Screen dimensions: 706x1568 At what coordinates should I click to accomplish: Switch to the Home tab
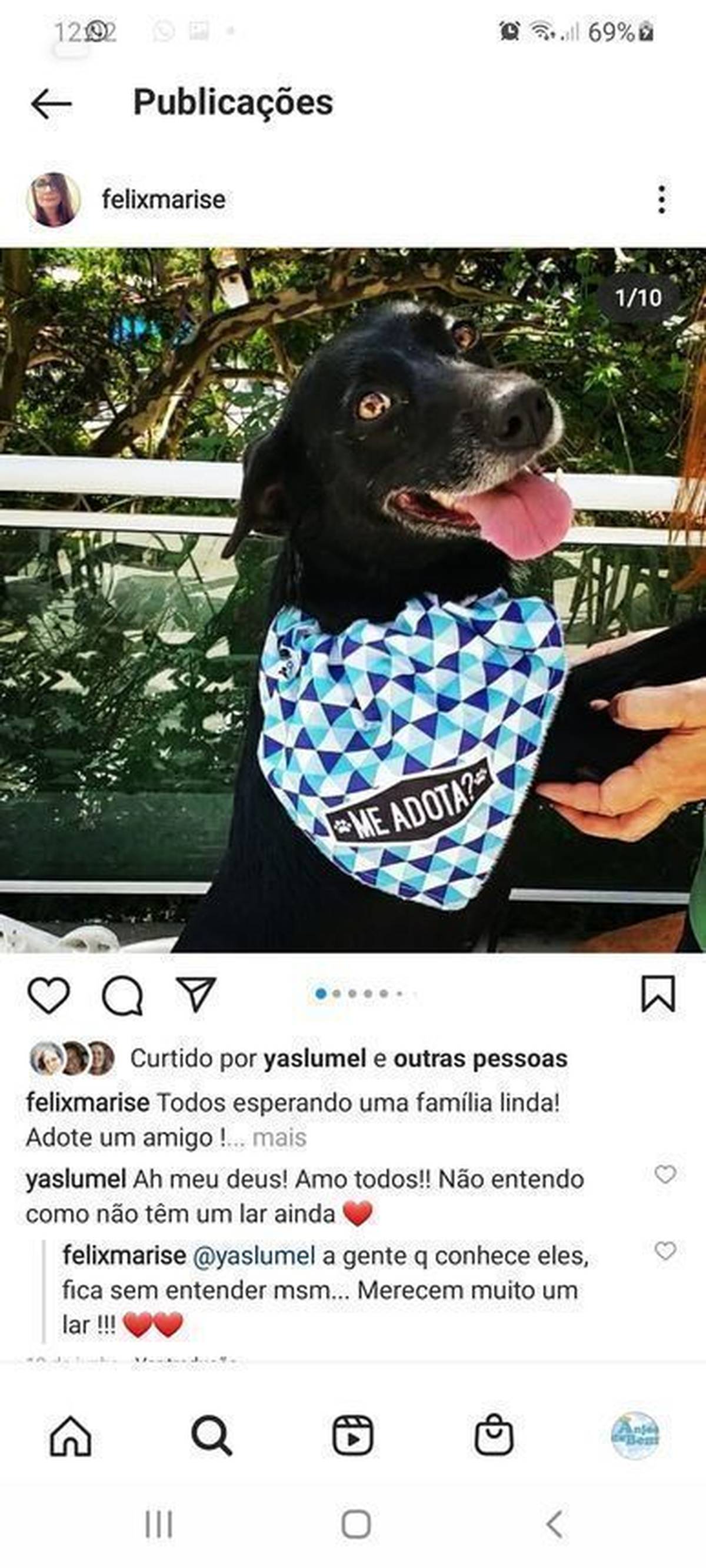pyautogui.click(x=71, y=1435)
